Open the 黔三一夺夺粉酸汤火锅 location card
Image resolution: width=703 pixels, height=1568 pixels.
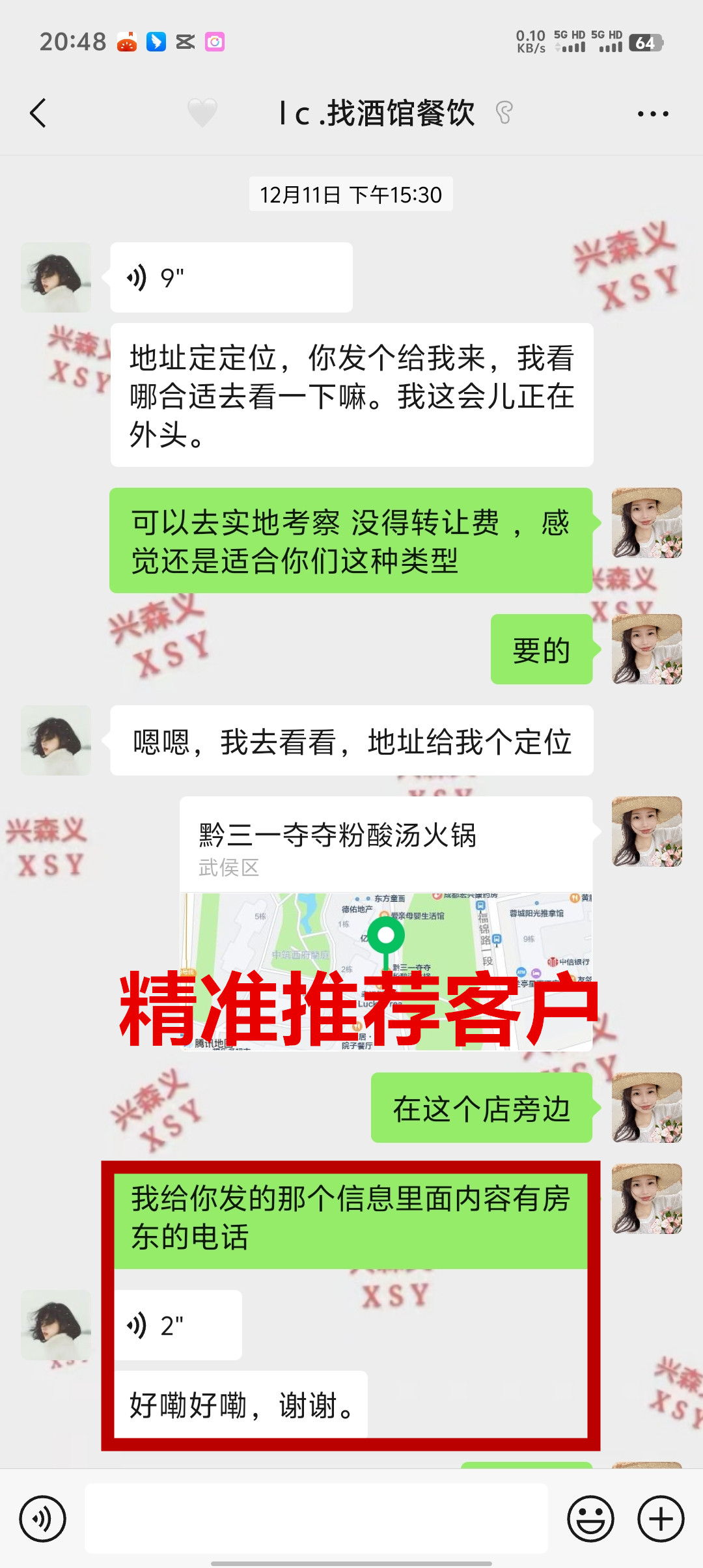385,921
